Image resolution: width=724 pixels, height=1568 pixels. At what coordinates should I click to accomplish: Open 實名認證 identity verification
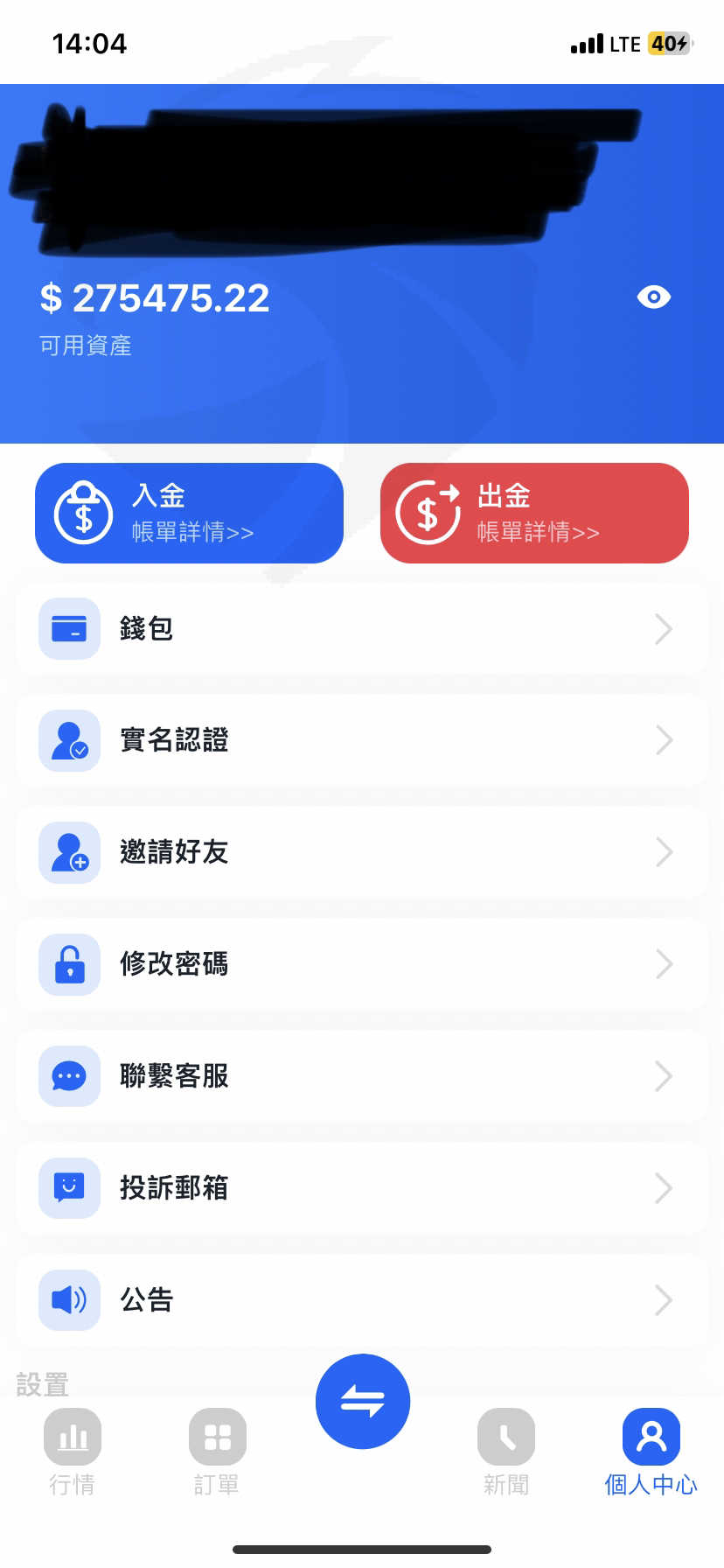click(x=362, y=740)
